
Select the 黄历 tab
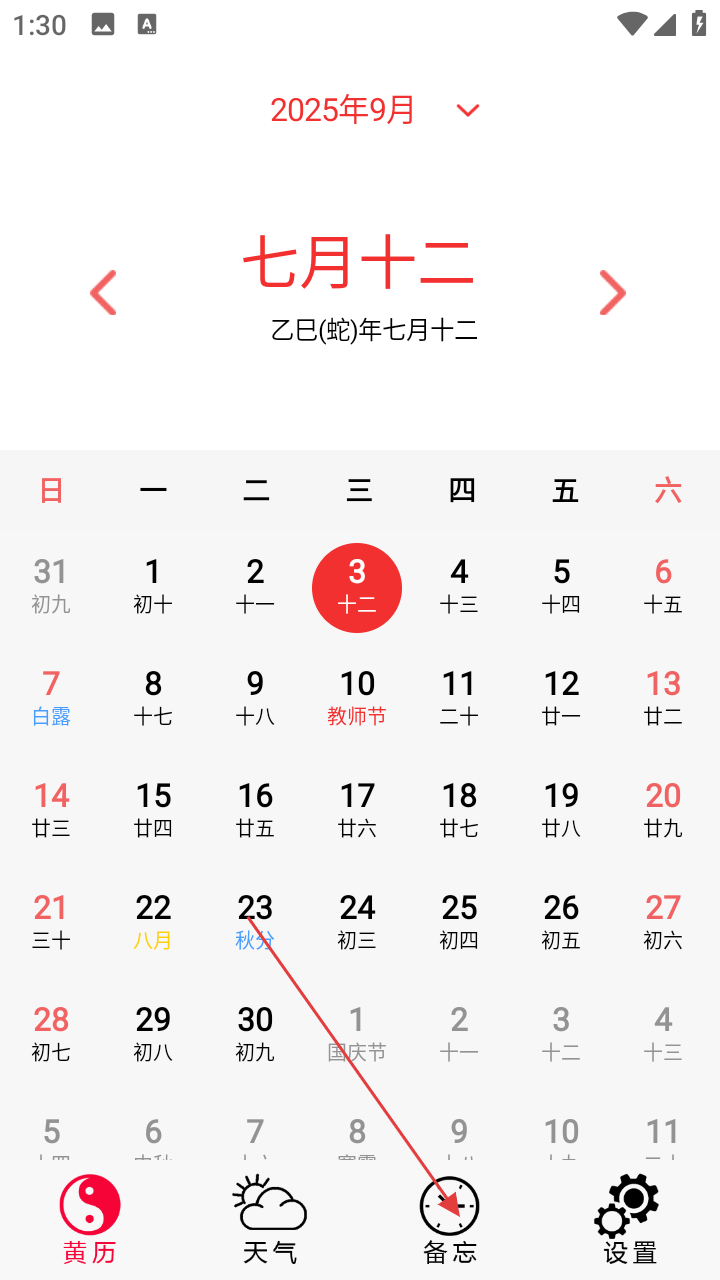(90, 1220)
